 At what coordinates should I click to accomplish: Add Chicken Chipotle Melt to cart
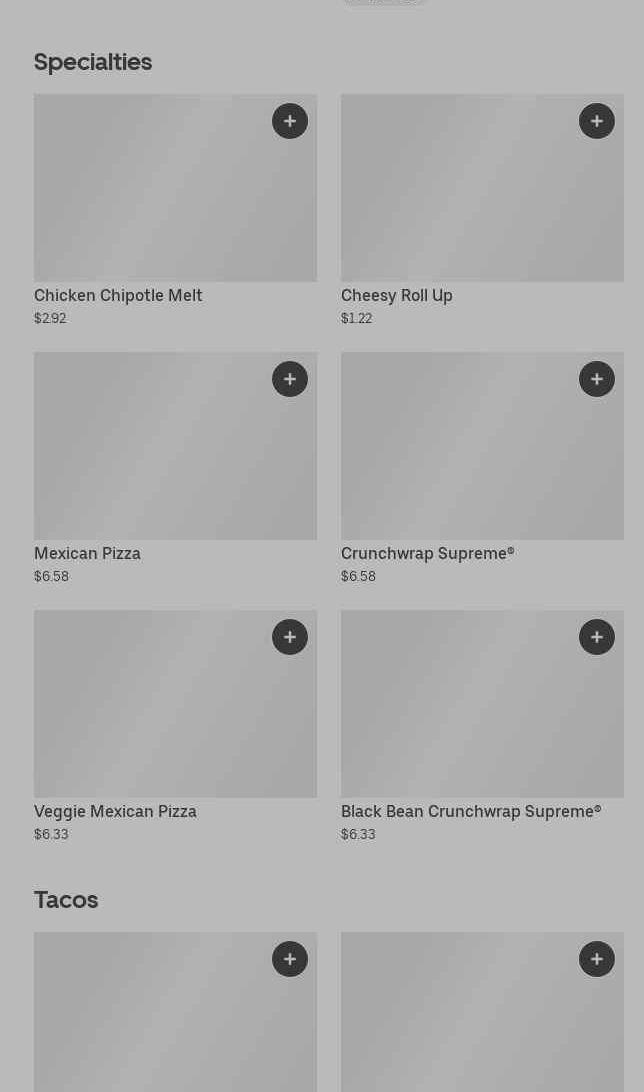click(x=290, y=121)
